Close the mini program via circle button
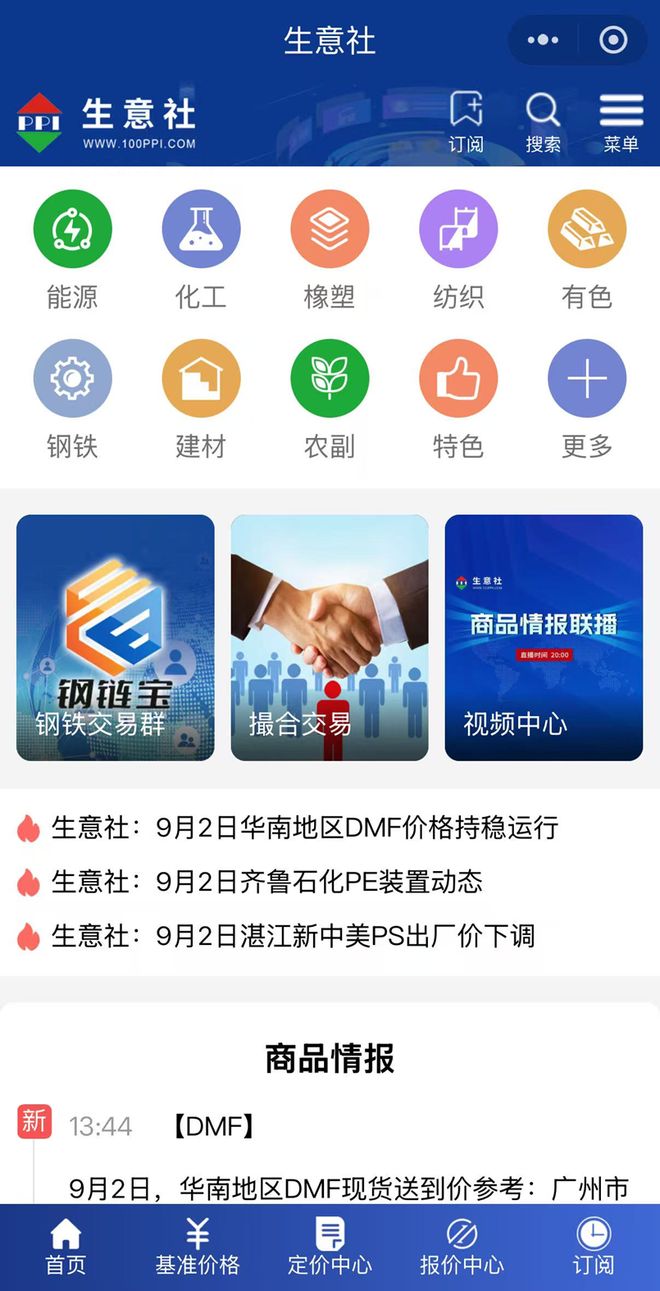Screen dimensions: 660x1291 tap(613, 40)
